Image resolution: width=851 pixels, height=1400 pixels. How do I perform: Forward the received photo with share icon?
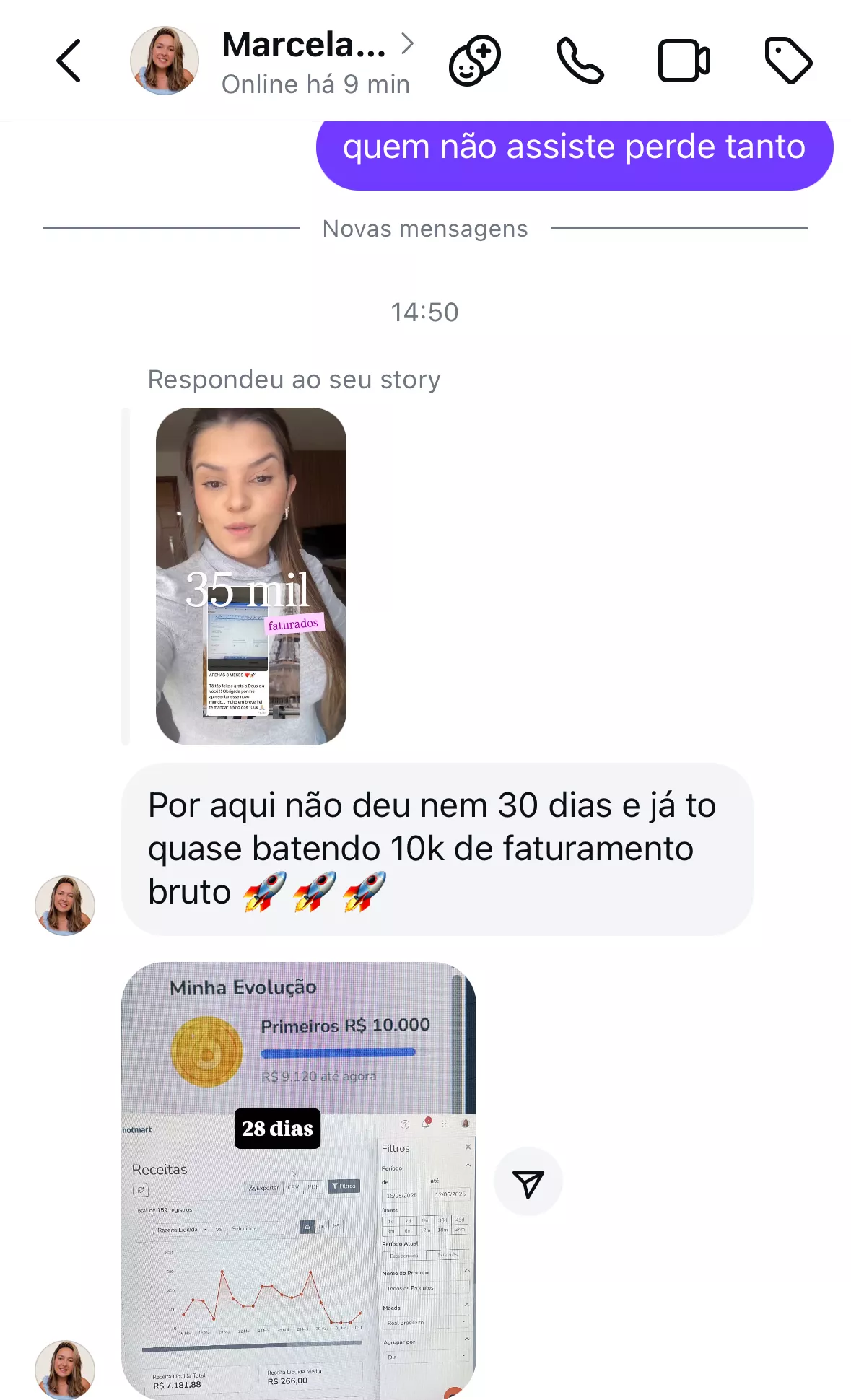pos(528,1182)
